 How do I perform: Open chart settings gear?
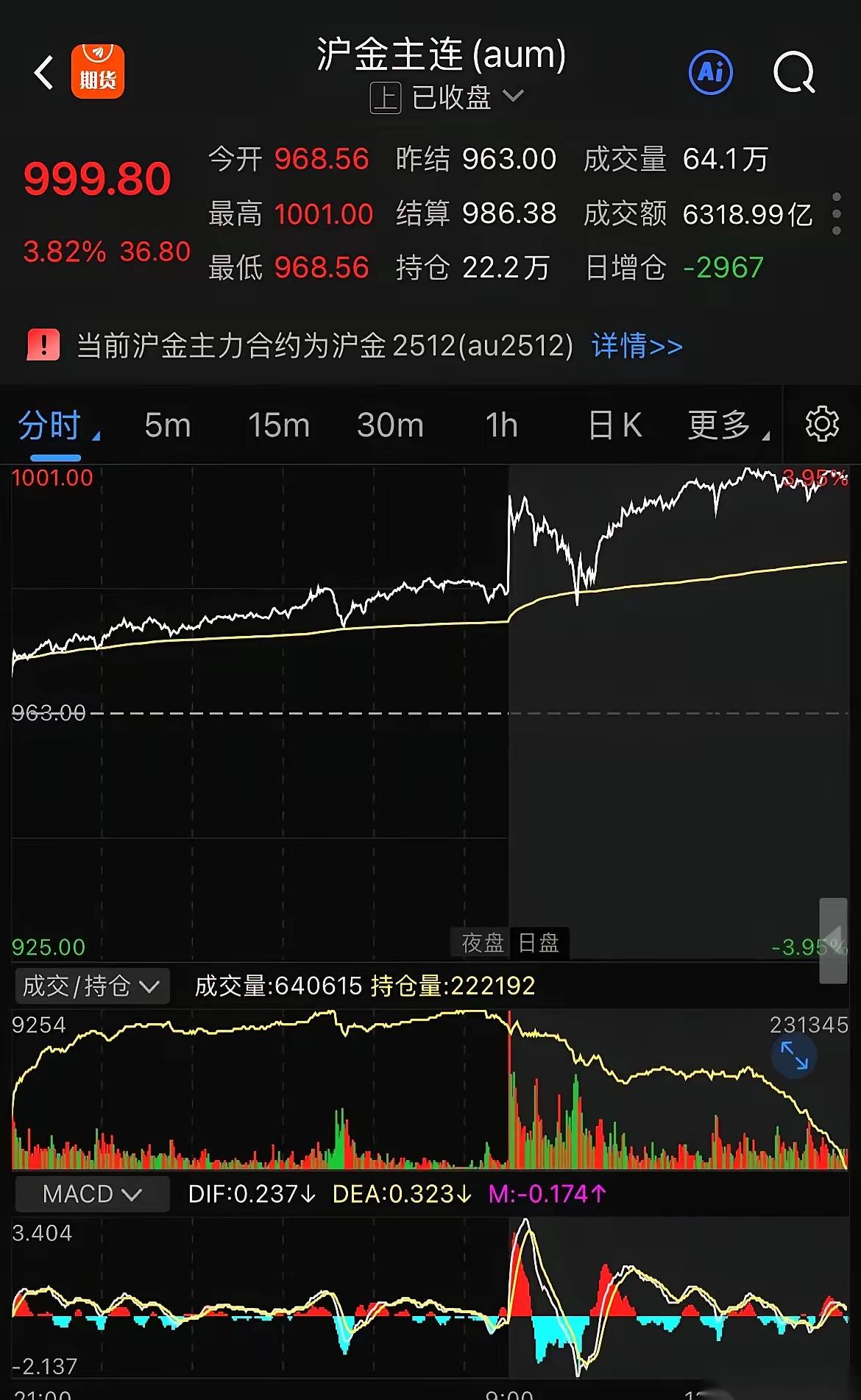(821, 424)
